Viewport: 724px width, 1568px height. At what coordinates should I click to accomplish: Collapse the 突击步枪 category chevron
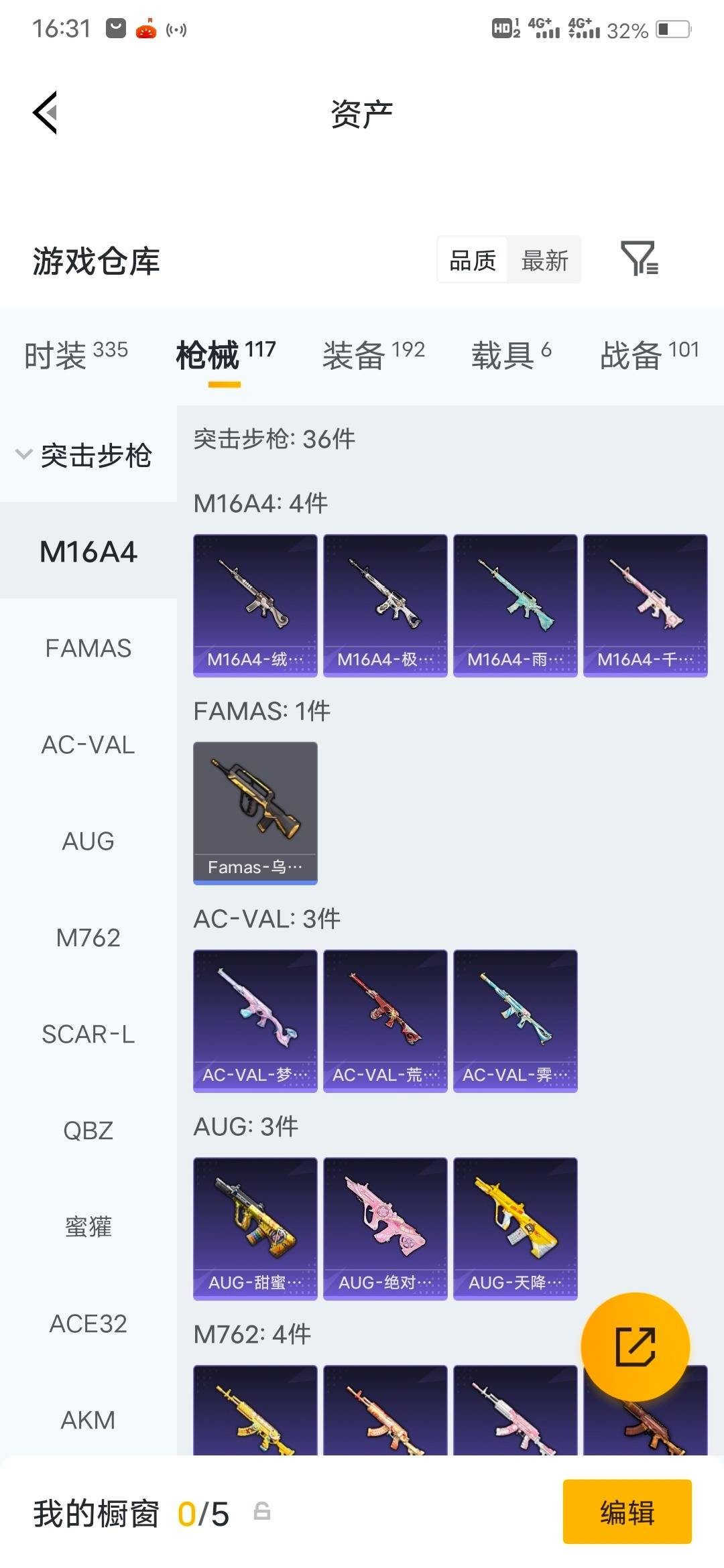[23, 454]
